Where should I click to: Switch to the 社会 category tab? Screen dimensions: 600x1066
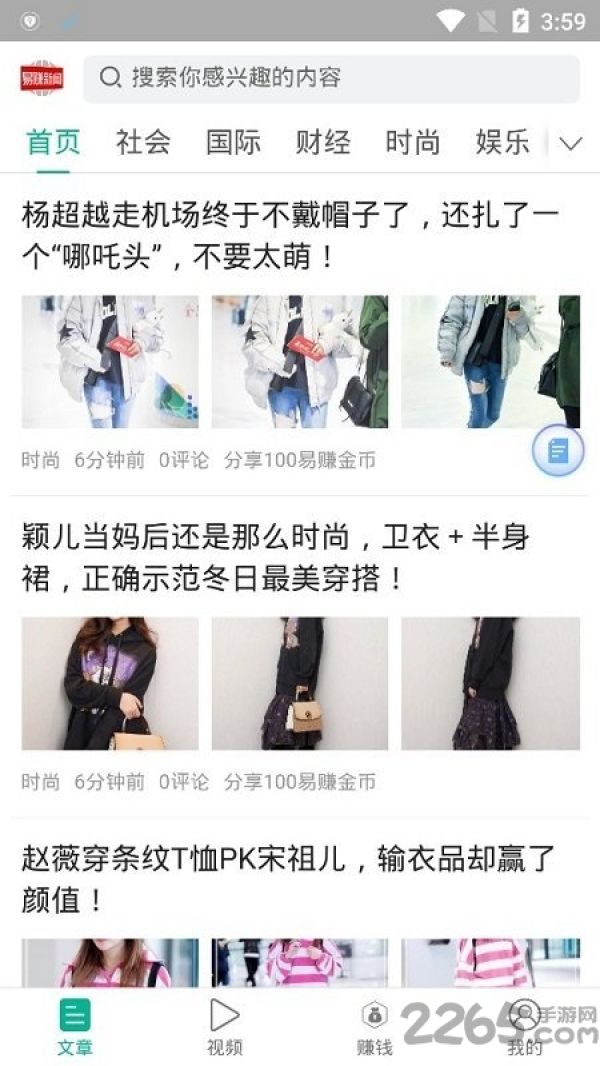143,142
